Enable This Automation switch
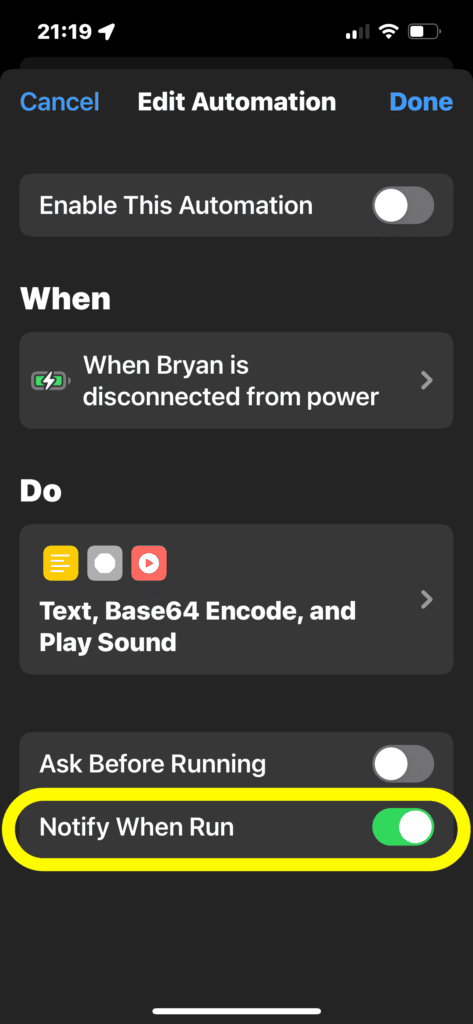Screen dimensions: 473x1024 pos(403,205)
